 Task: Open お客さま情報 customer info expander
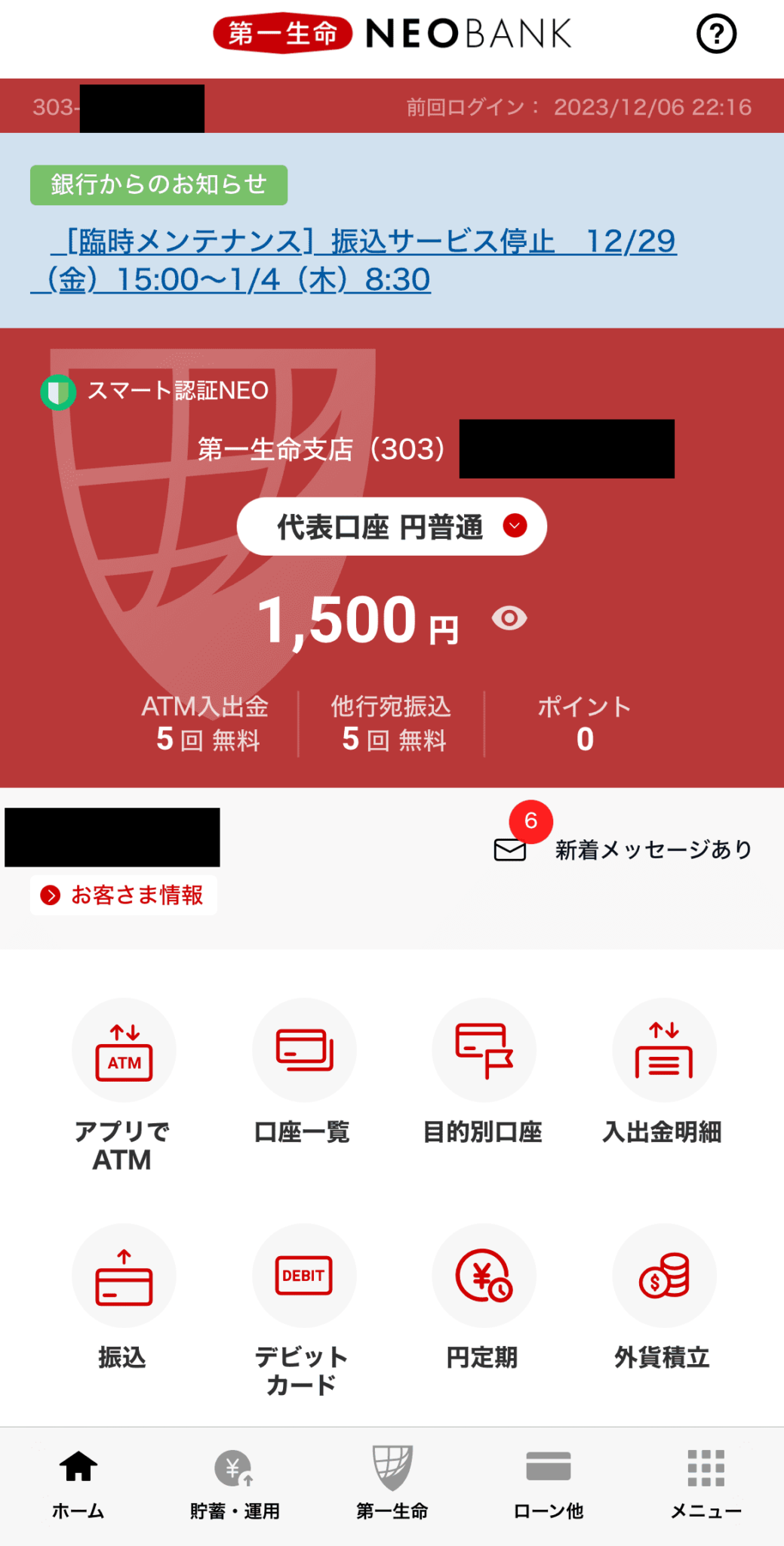122,896
